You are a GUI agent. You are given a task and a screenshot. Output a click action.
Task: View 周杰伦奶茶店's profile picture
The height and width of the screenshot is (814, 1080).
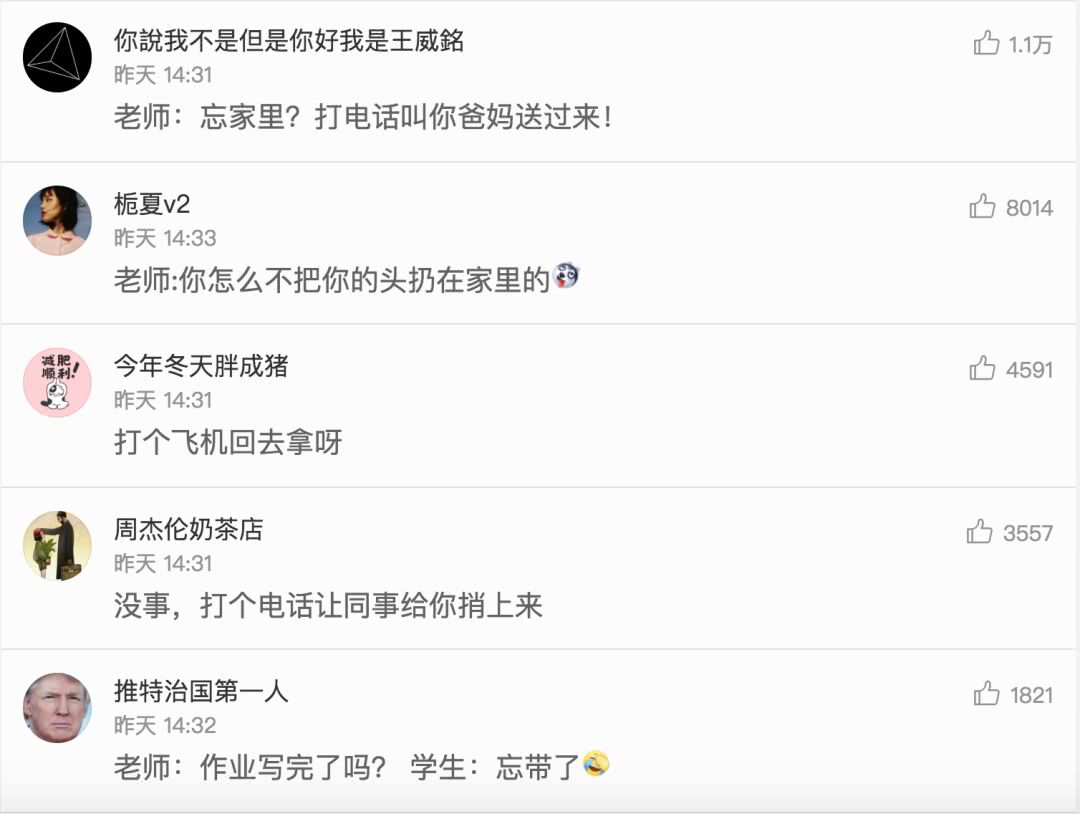tap(57, 545)
